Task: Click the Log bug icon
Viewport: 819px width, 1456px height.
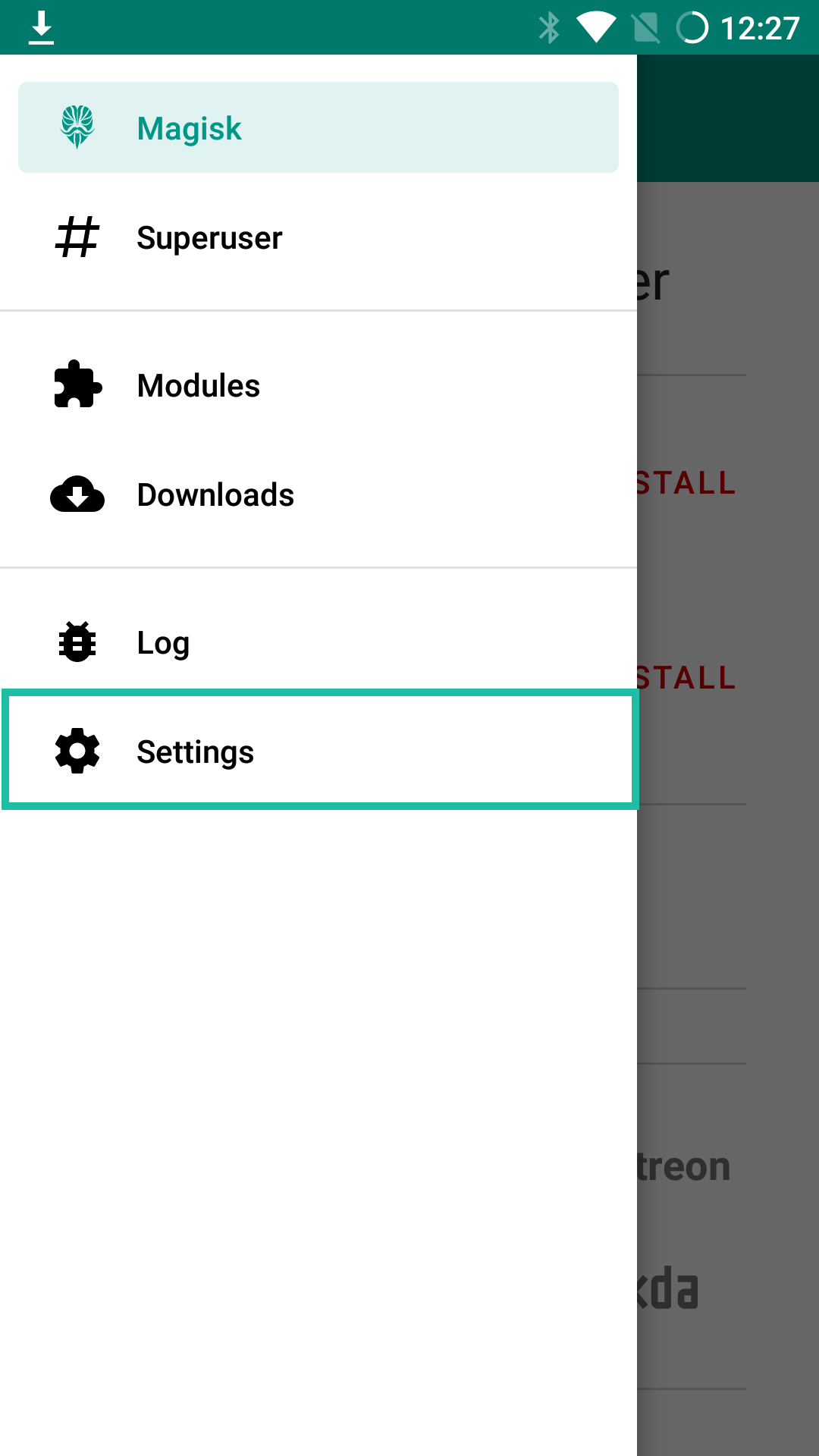Action: click(x=77, y=642)
